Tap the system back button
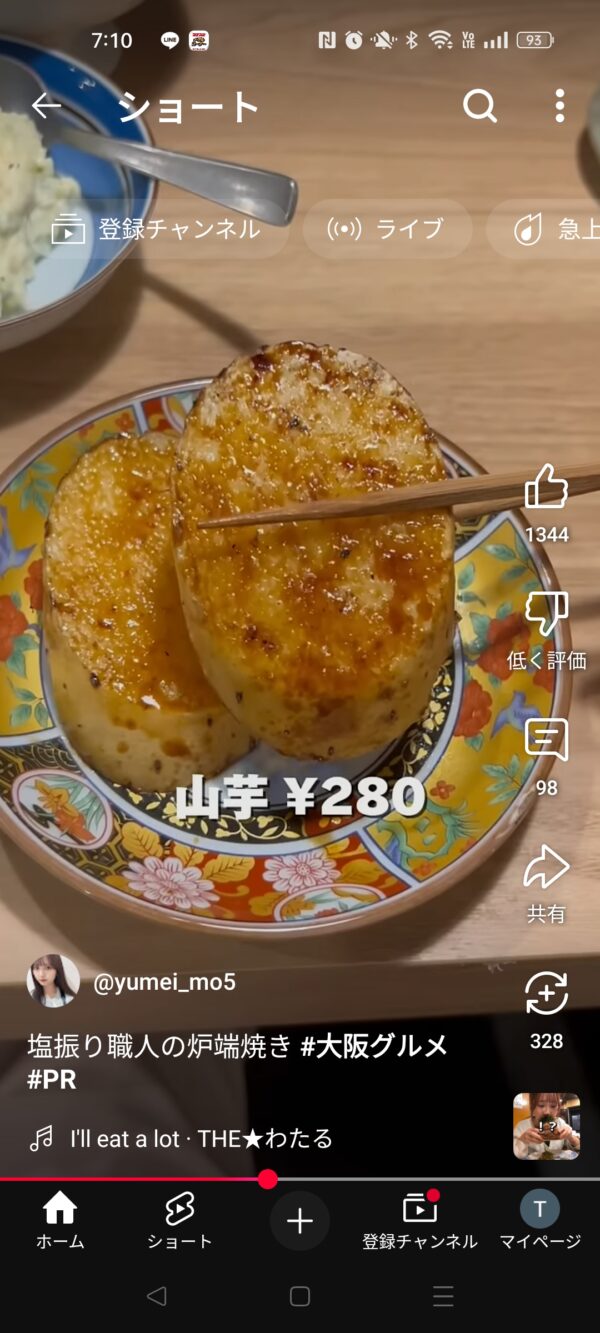 point(156,1297)
